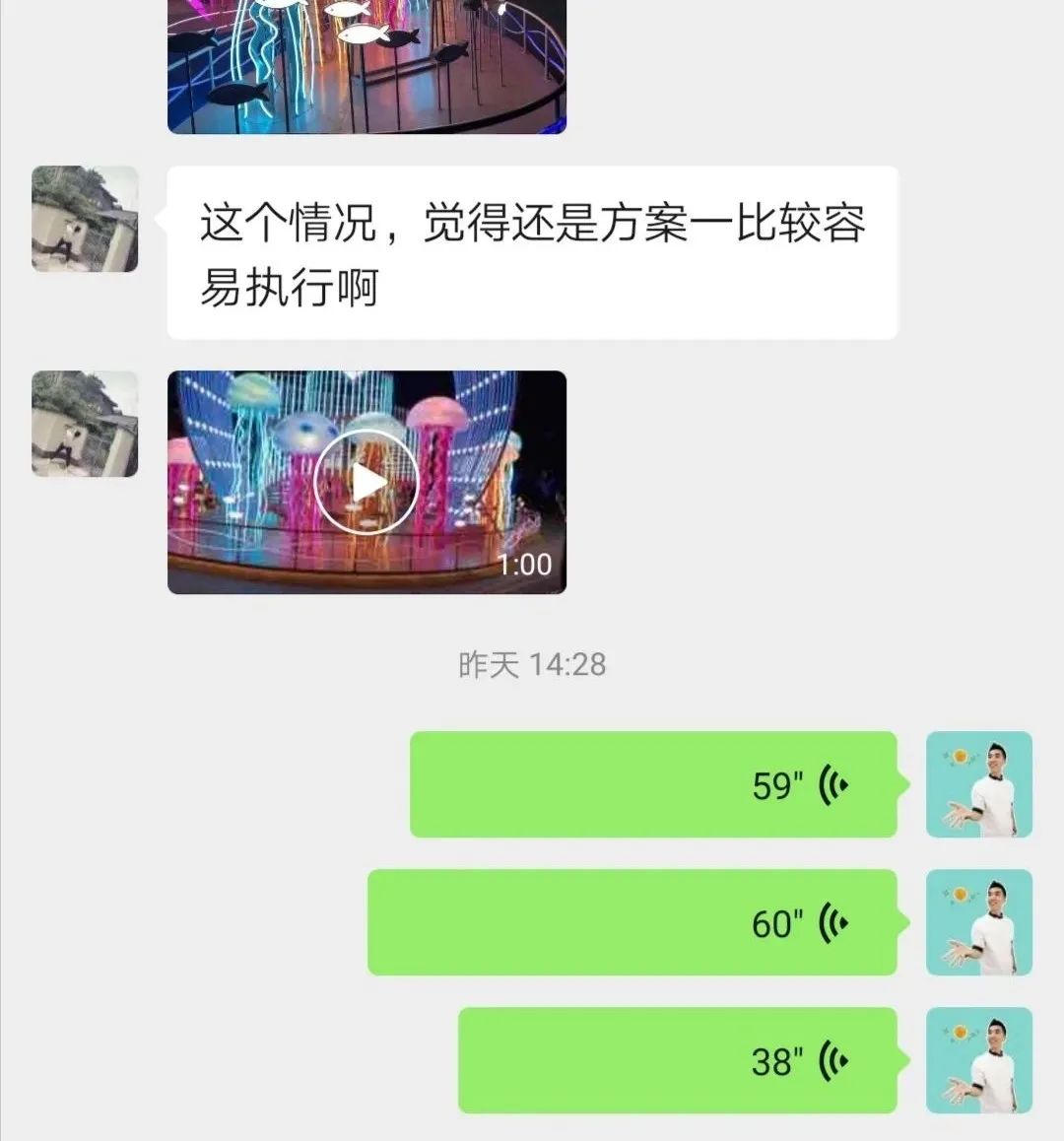Play the 1:00 jellyfish video
This screenshot has width=1064, height=1141.
[x=366, y=483]
